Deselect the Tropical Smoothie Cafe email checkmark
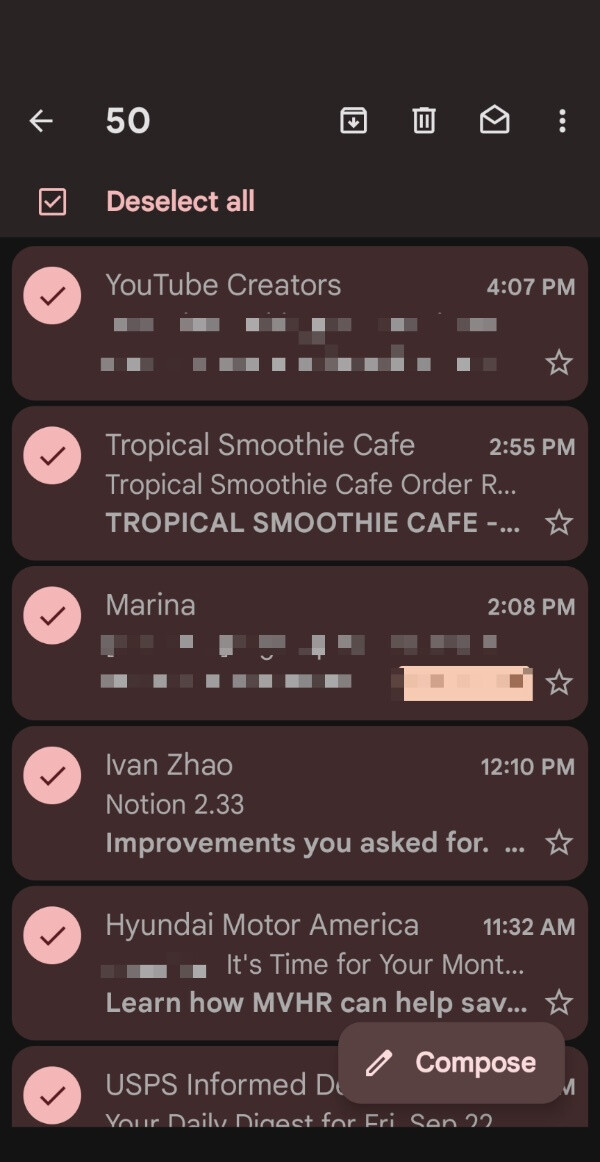This screenshot has height=1162, width=600. [52, 456]
